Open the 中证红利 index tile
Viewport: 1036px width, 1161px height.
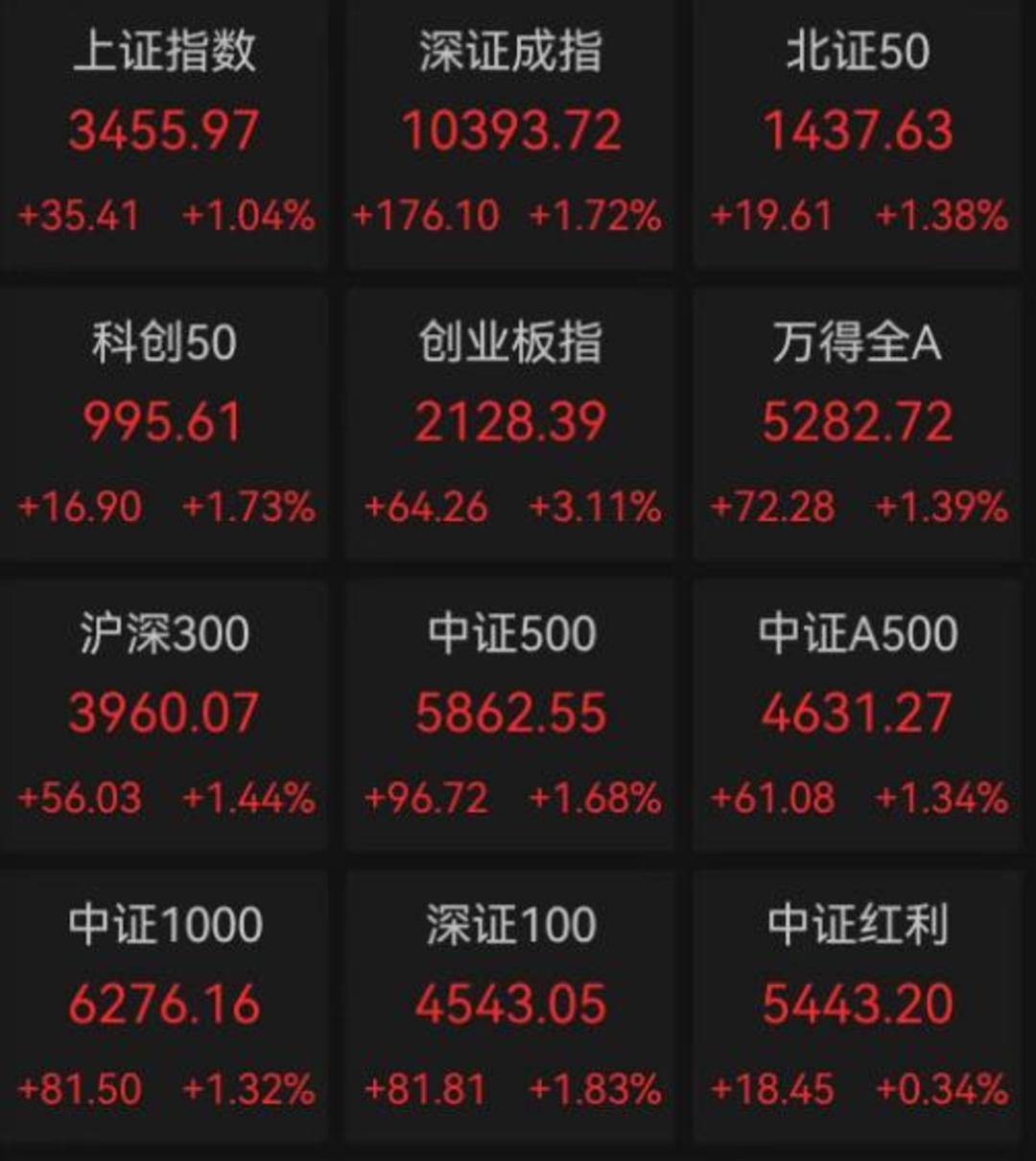857,1006
